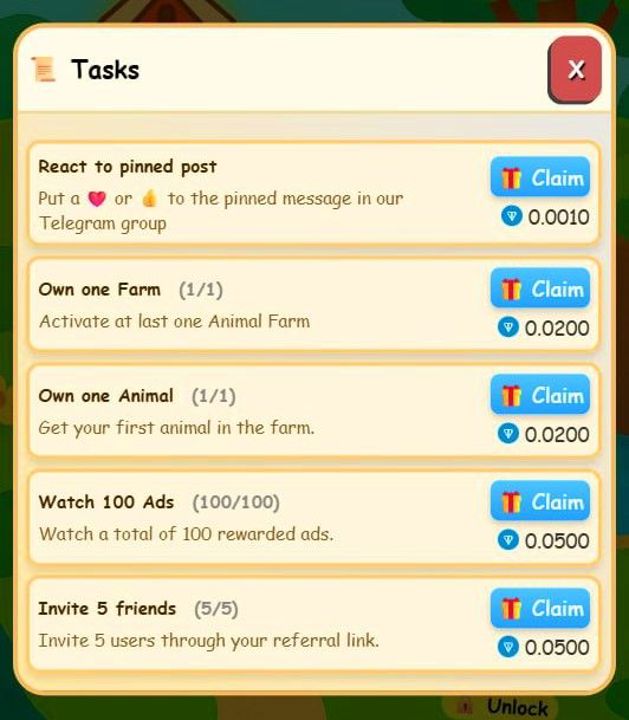The width and height of the screenshot is (629, 720).
Task: Claim reward for Own one Animal
Action: pos(540,395)
